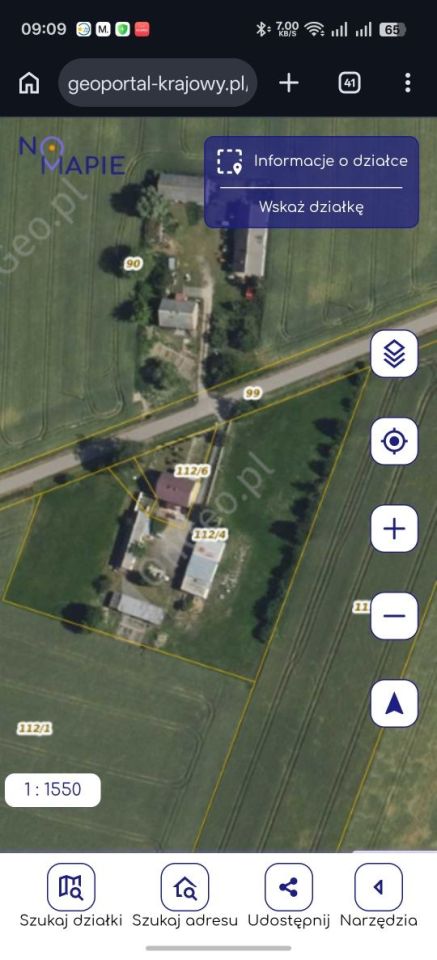Select Wskaż działkę in the info panel
The height and width of the screenshot is (960, 437).
coord(311,207)
